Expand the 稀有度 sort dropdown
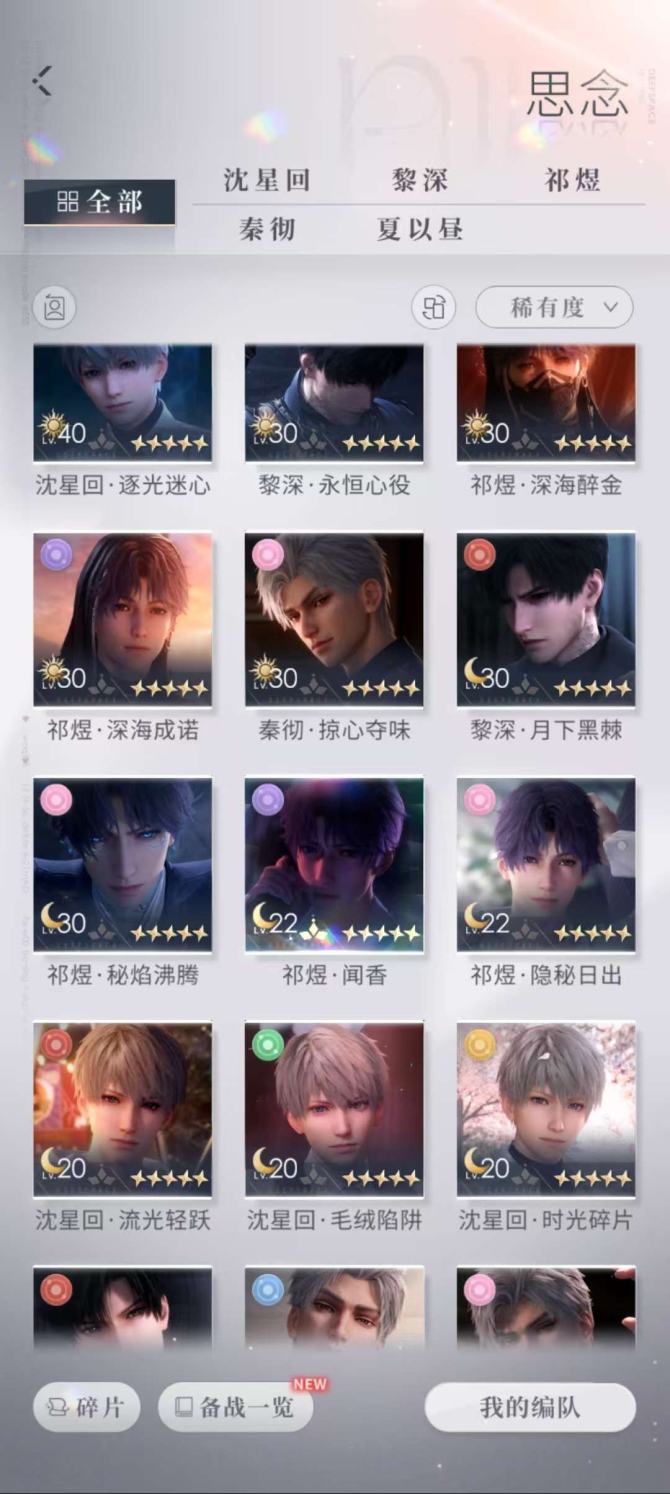Viewport: 670px width, 1494px height. click(554, 307)
